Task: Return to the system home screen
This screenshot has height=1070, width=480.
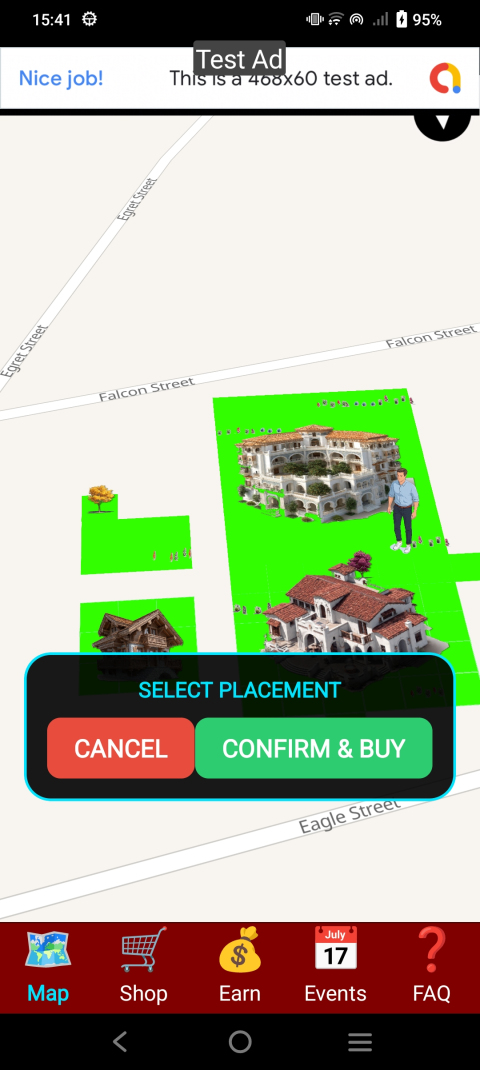Action: [x=240, y=1041]
